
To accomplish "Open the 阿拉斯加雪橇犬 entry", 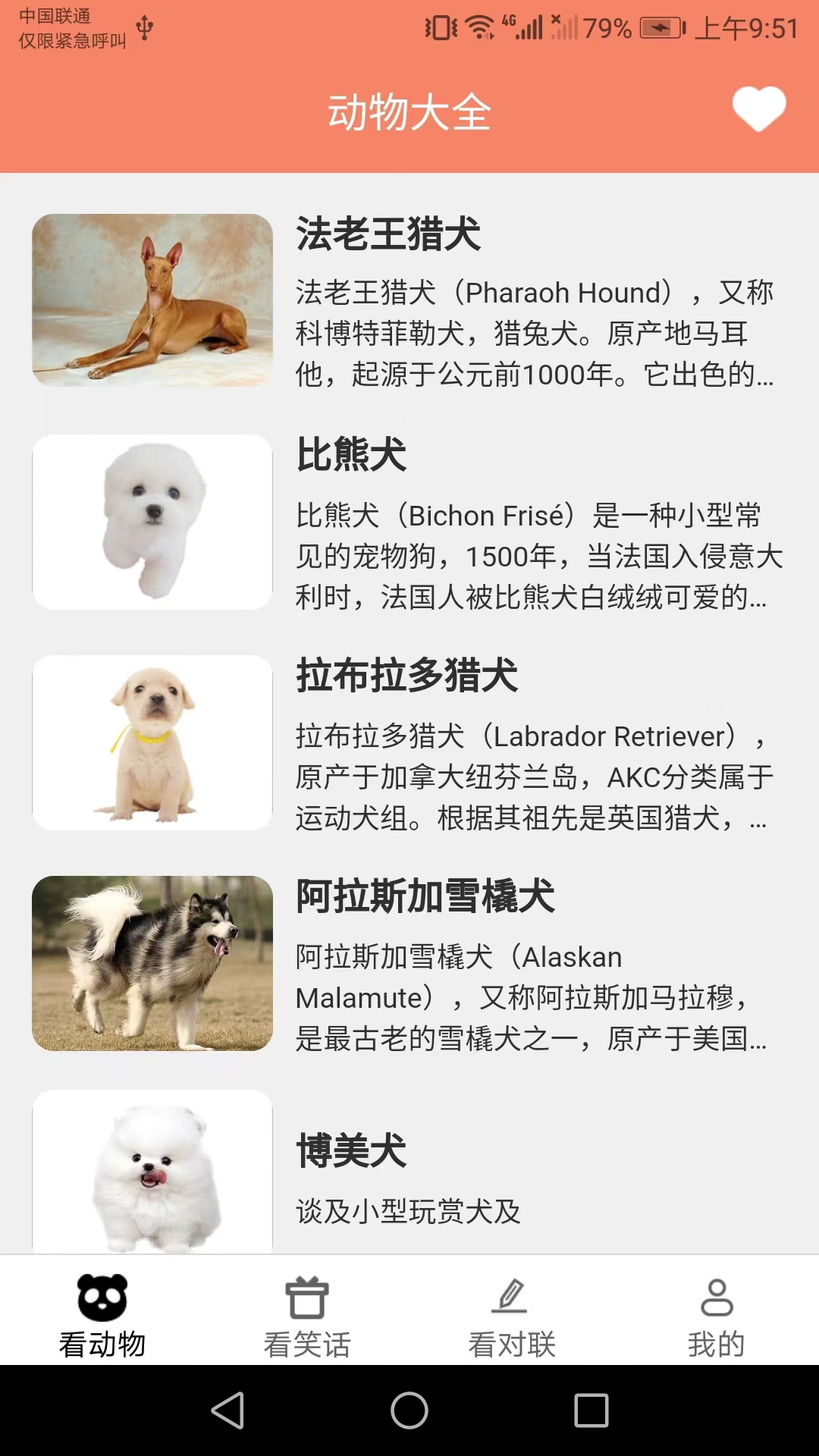I will click(x=409, y=963).
